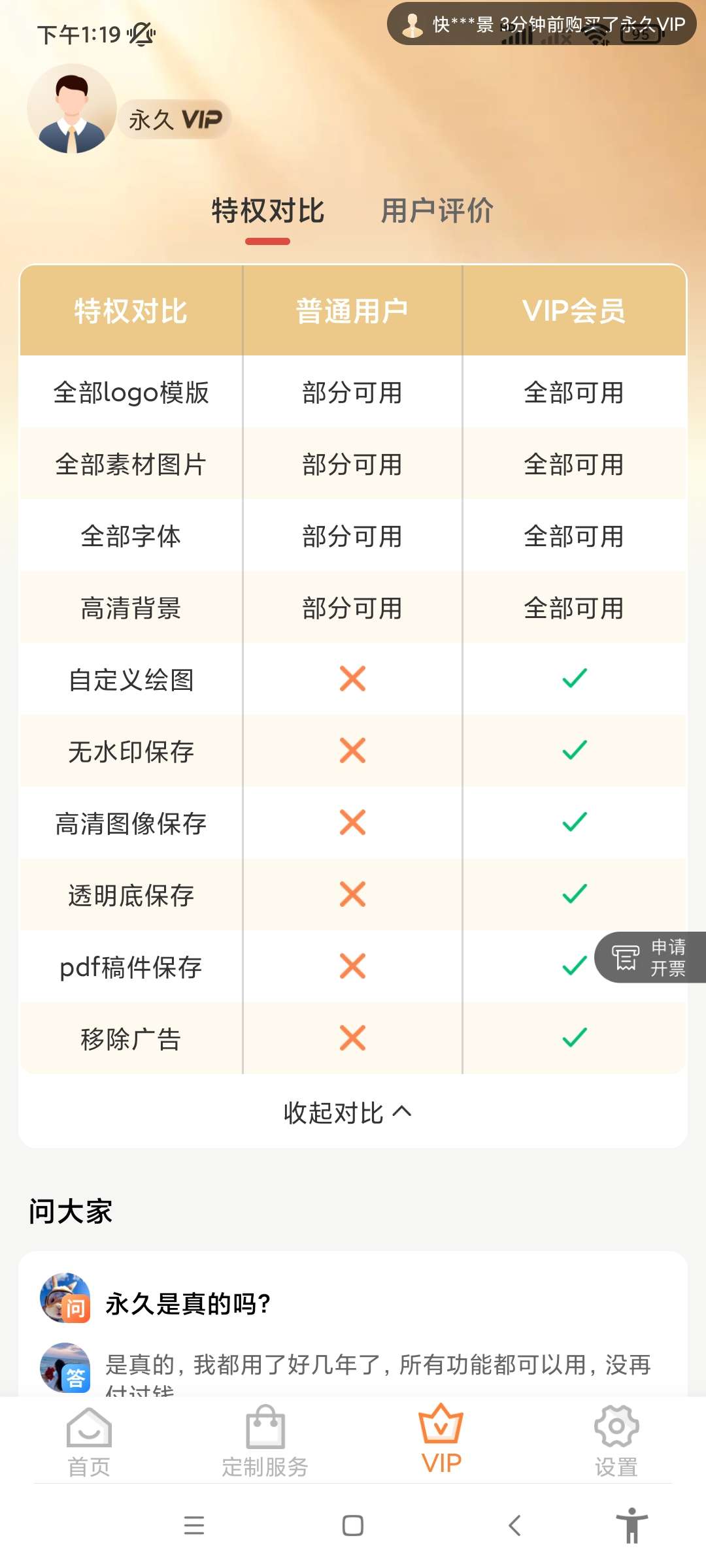Open the question 永久是真的吗?

188,1304
